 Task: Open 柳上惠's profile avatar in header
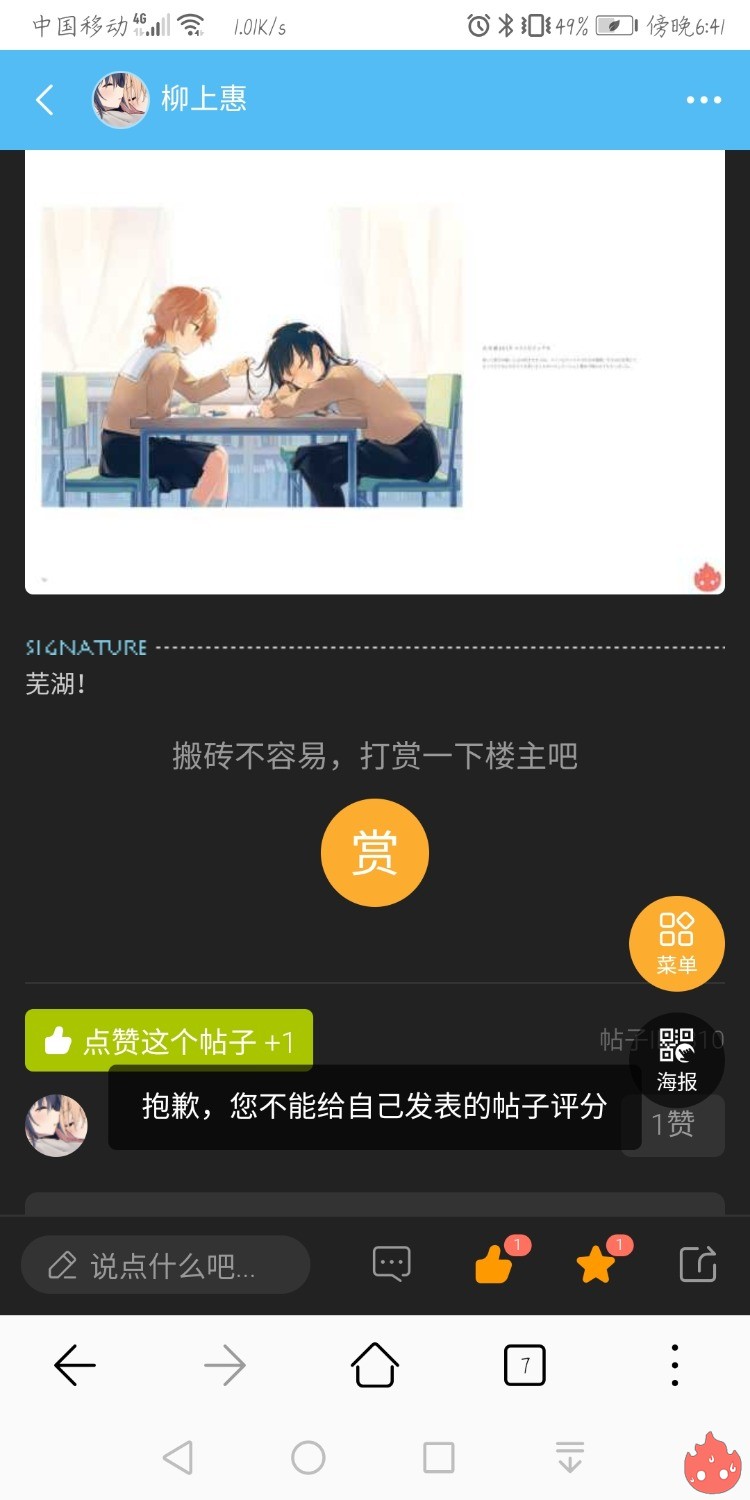click(120, 100)
